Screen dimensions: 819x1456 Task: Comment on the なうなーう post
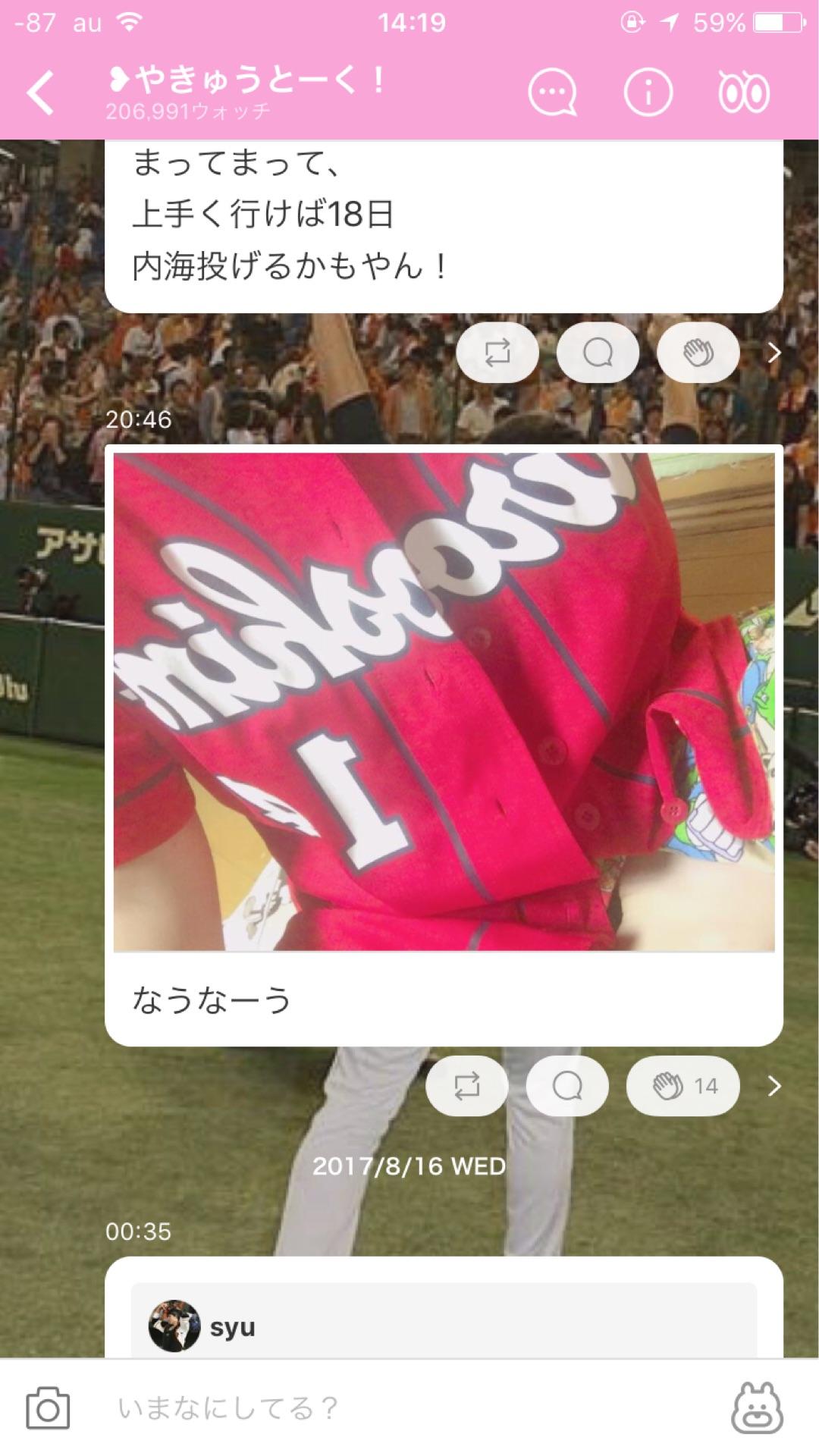coord(567,1086)
